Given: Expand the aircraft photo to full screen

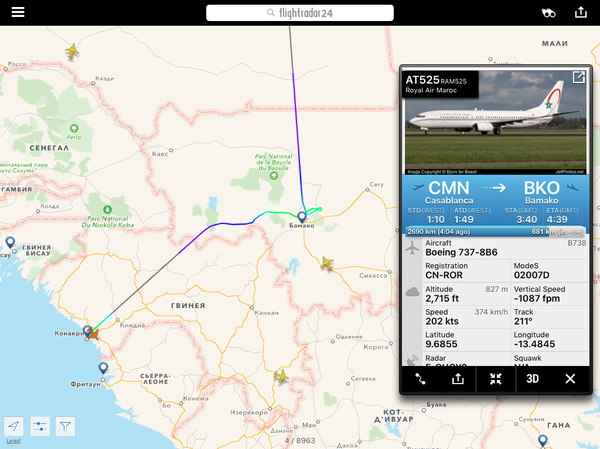Looking at the screenshot, I should (578, 77).
